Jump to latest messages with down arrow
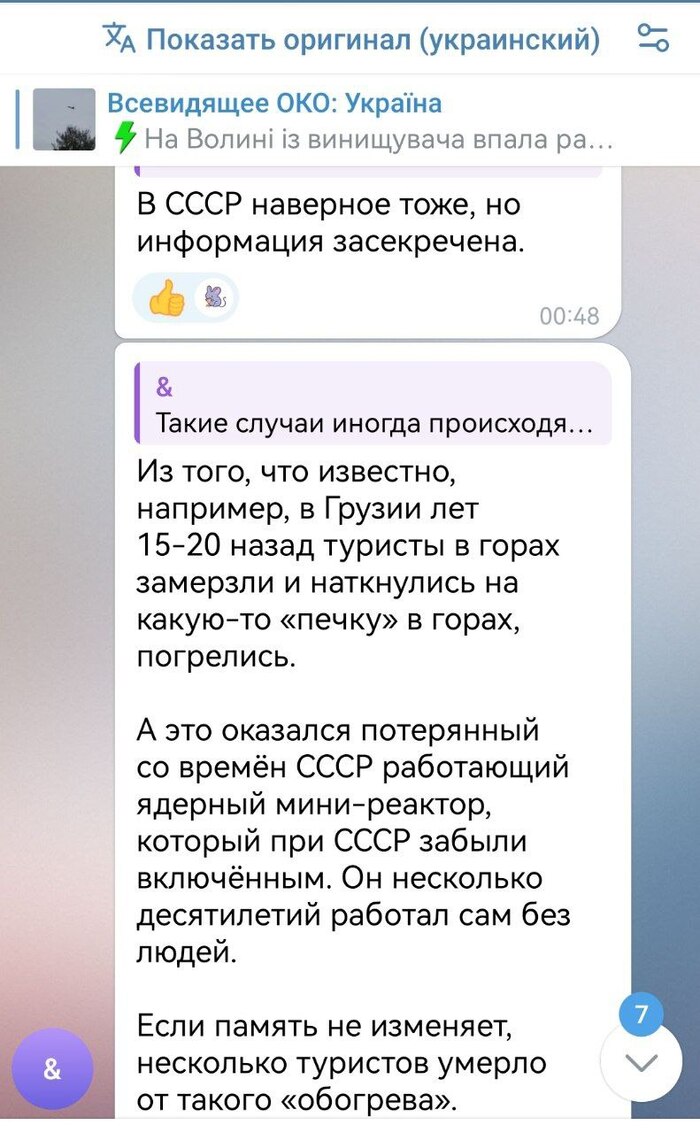The width and height of the screenshot is (700, 1133). 640,1061
